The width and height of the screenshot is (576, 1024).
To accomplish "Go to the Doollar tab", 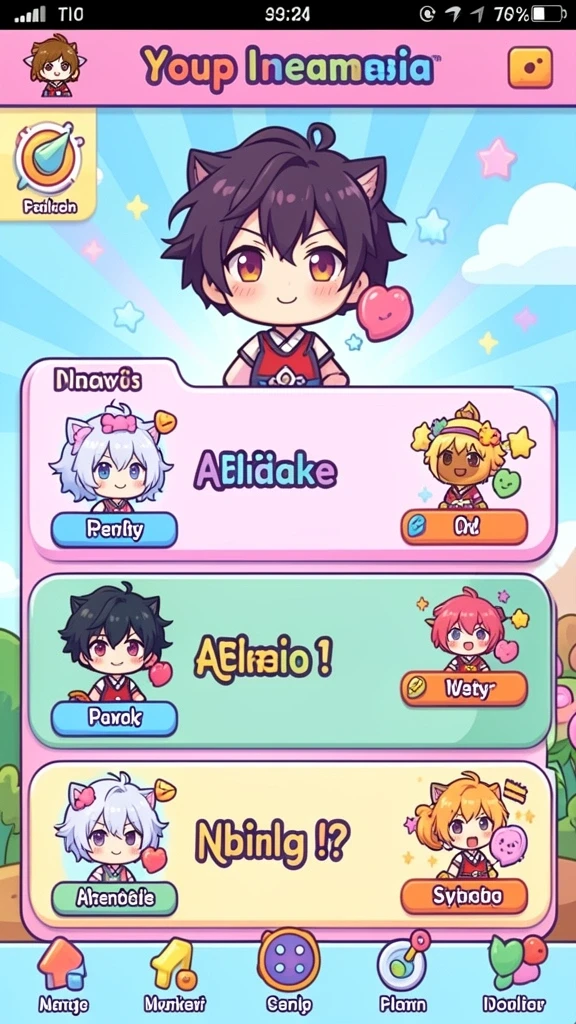I will click(513, 975).
